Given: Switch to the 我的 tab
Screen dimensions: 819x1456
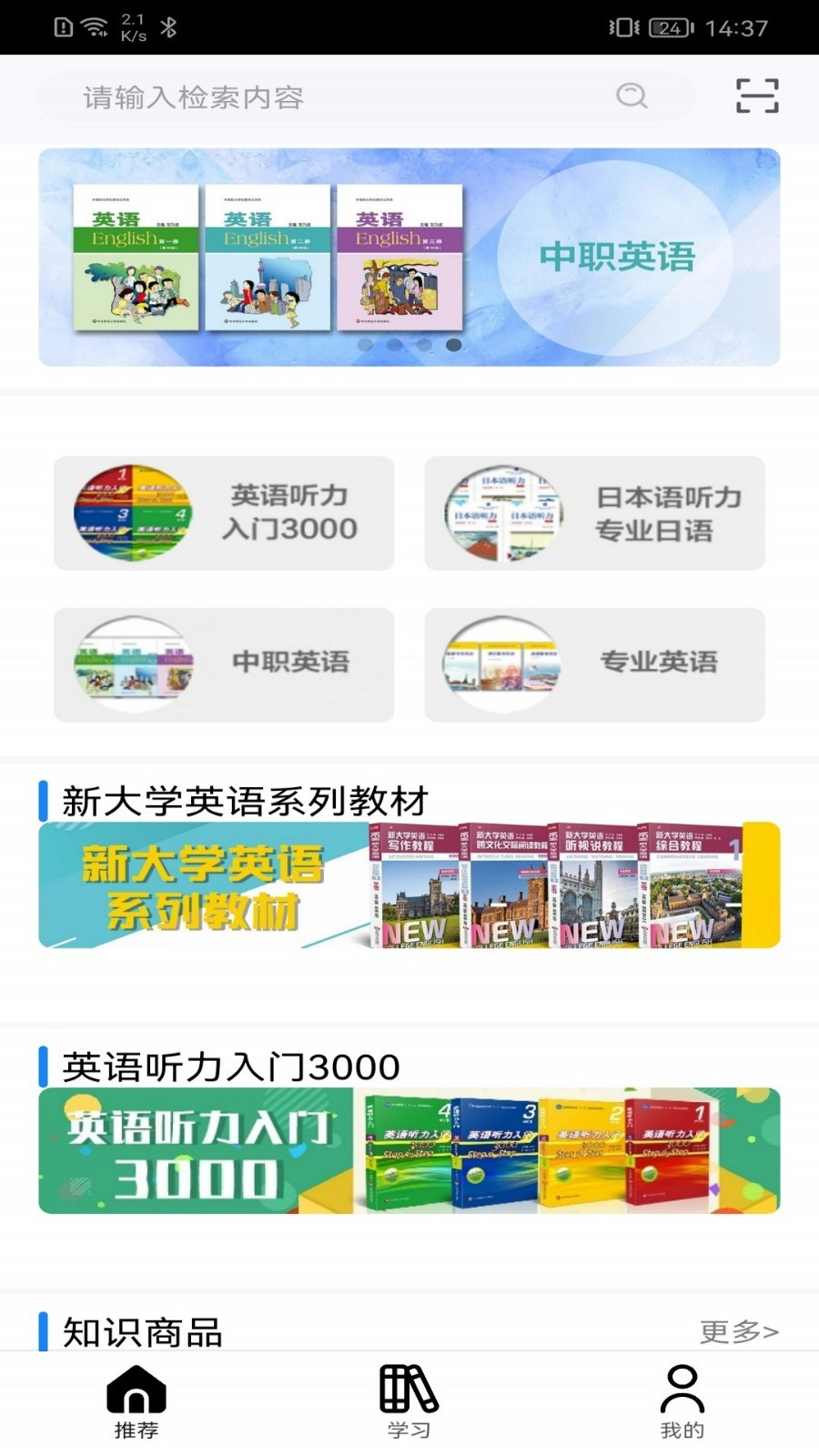Looking at the screenshot, I should tap(682, 1402).
